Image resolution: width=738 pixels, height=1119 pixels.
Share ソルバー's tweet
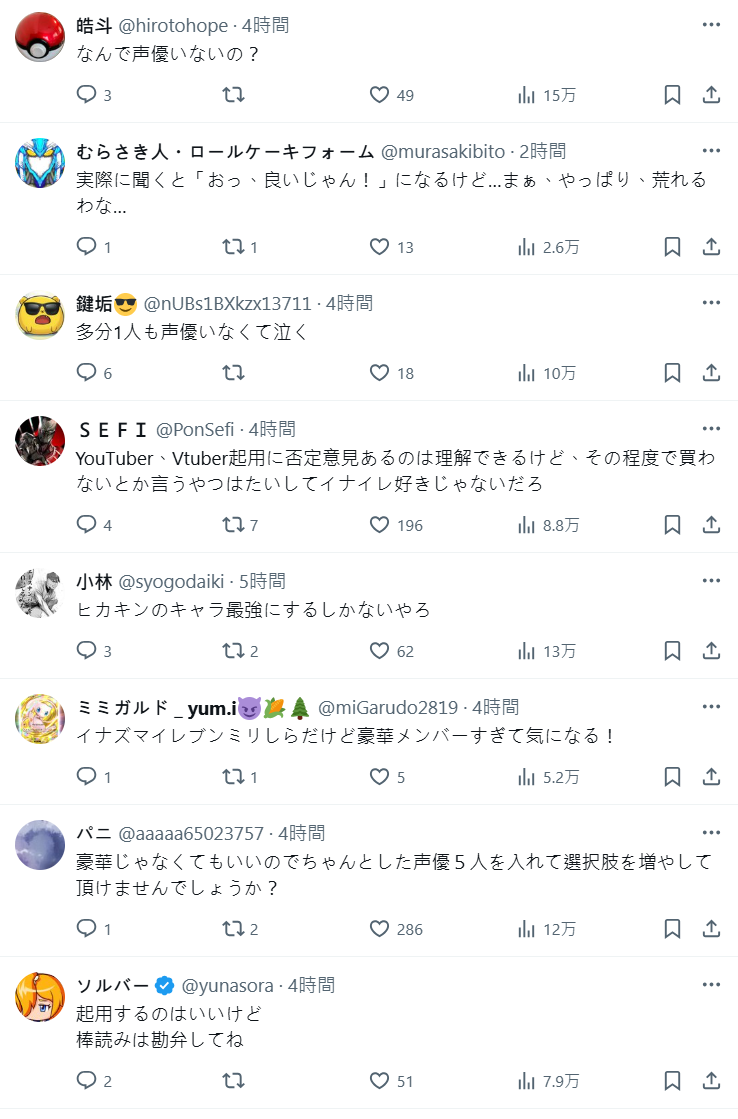(711, 1081)
